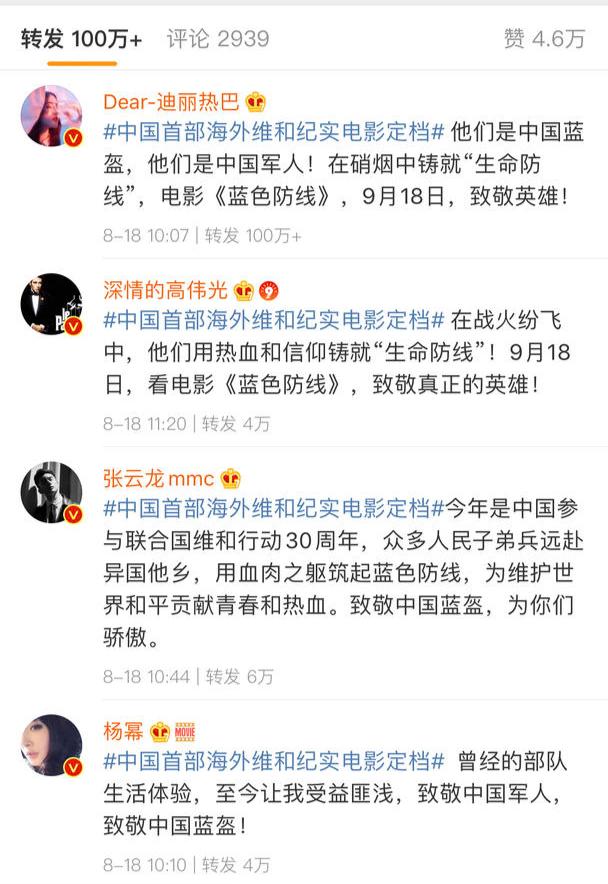View reposts of 张云龙 mmc's post (转发 6万)

pos(239,677)
